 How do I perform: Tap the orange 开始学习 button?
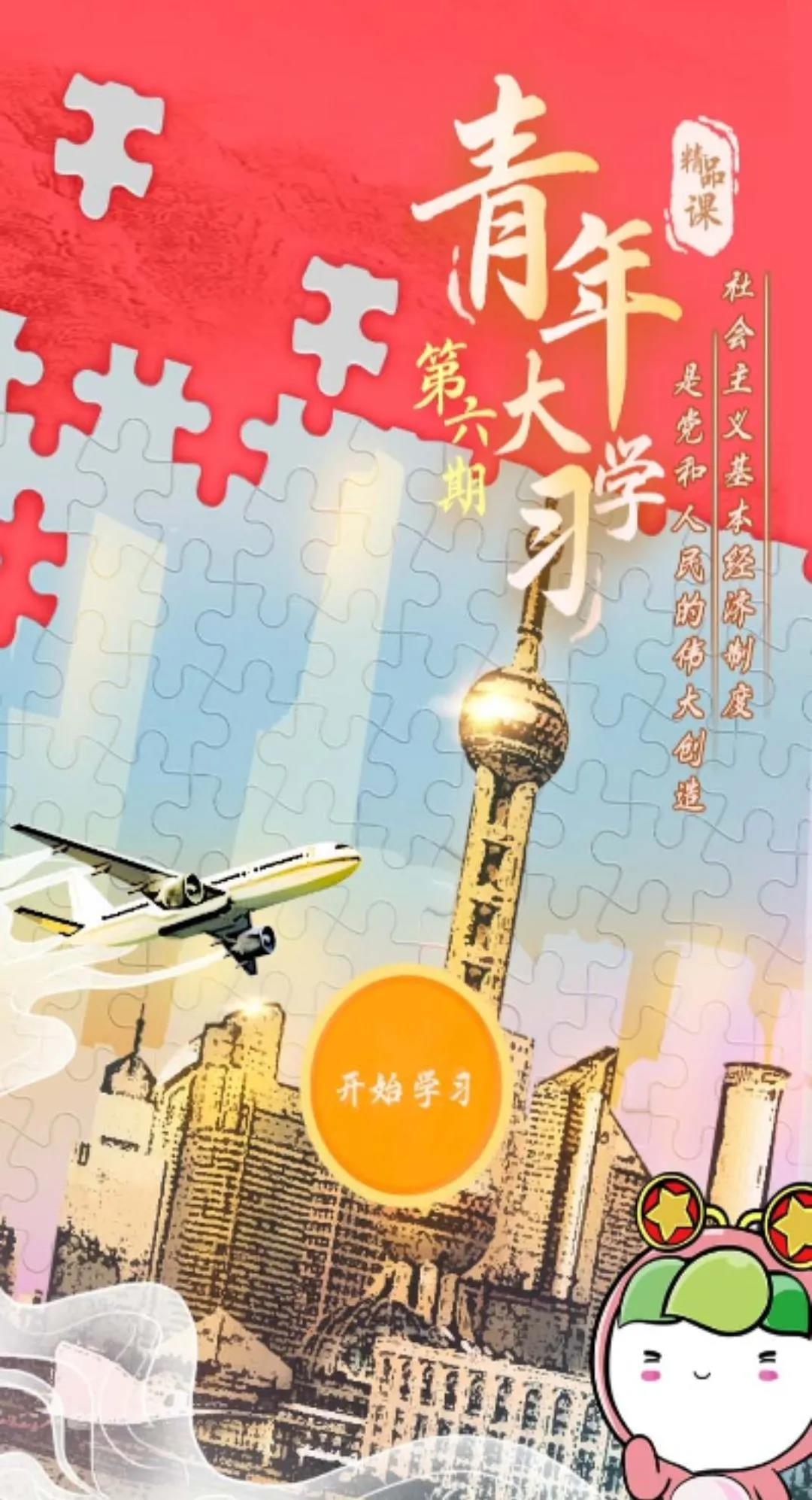pyautogui.click(x=407, y=1090)
